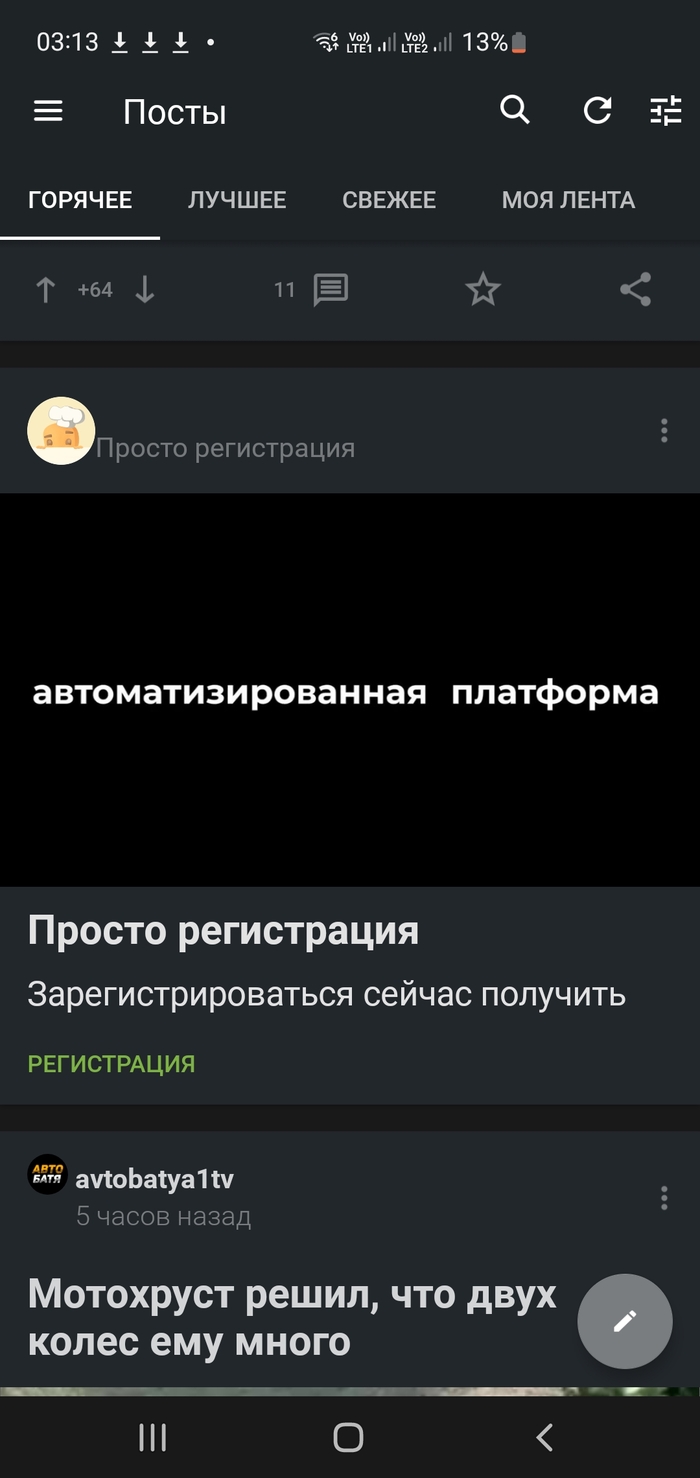The width and height of the screenshot is (700, 1478).
Task: Upvote the post rated +64
Action: point(45,290)
